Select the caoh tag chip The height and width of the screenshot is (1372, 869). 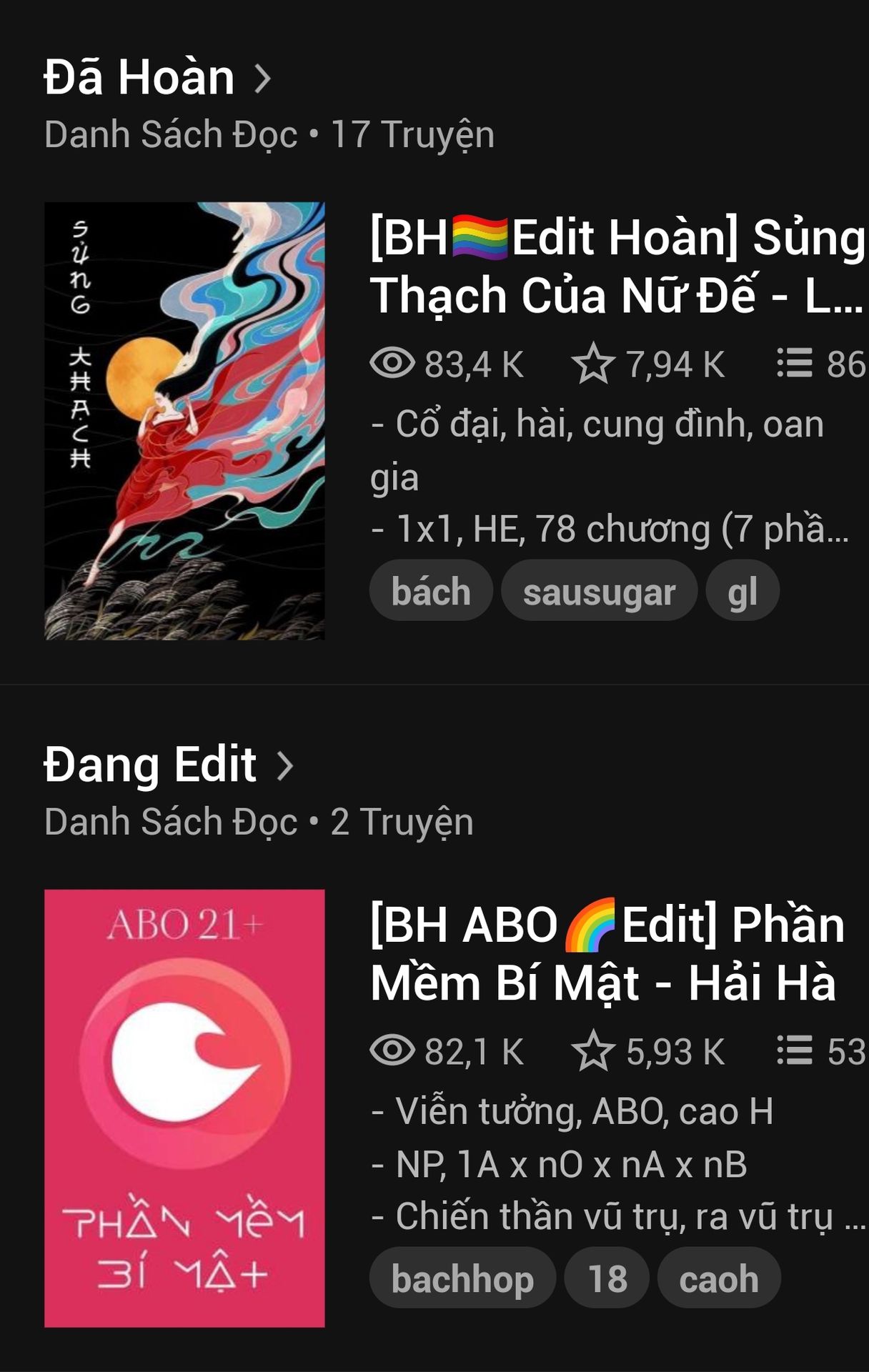718,1278
